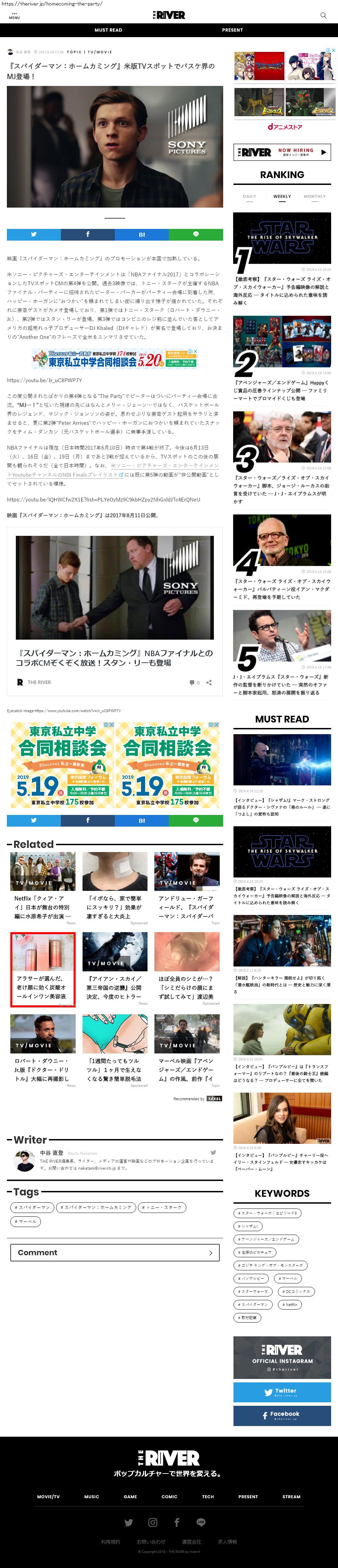Open the Facebook page button

point(282,1415)
